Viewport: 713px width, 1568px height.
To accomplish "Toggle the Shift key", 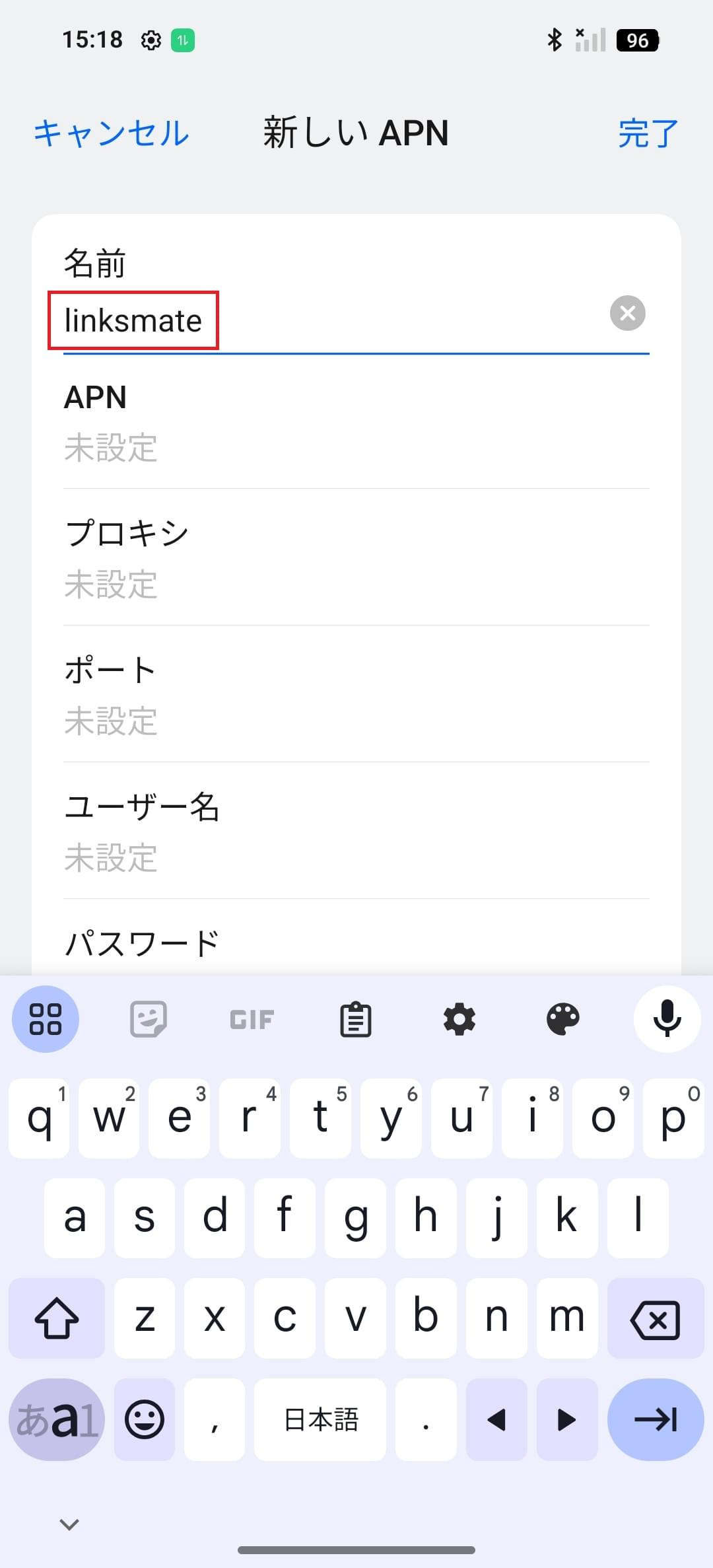I will coord(56,1319).
